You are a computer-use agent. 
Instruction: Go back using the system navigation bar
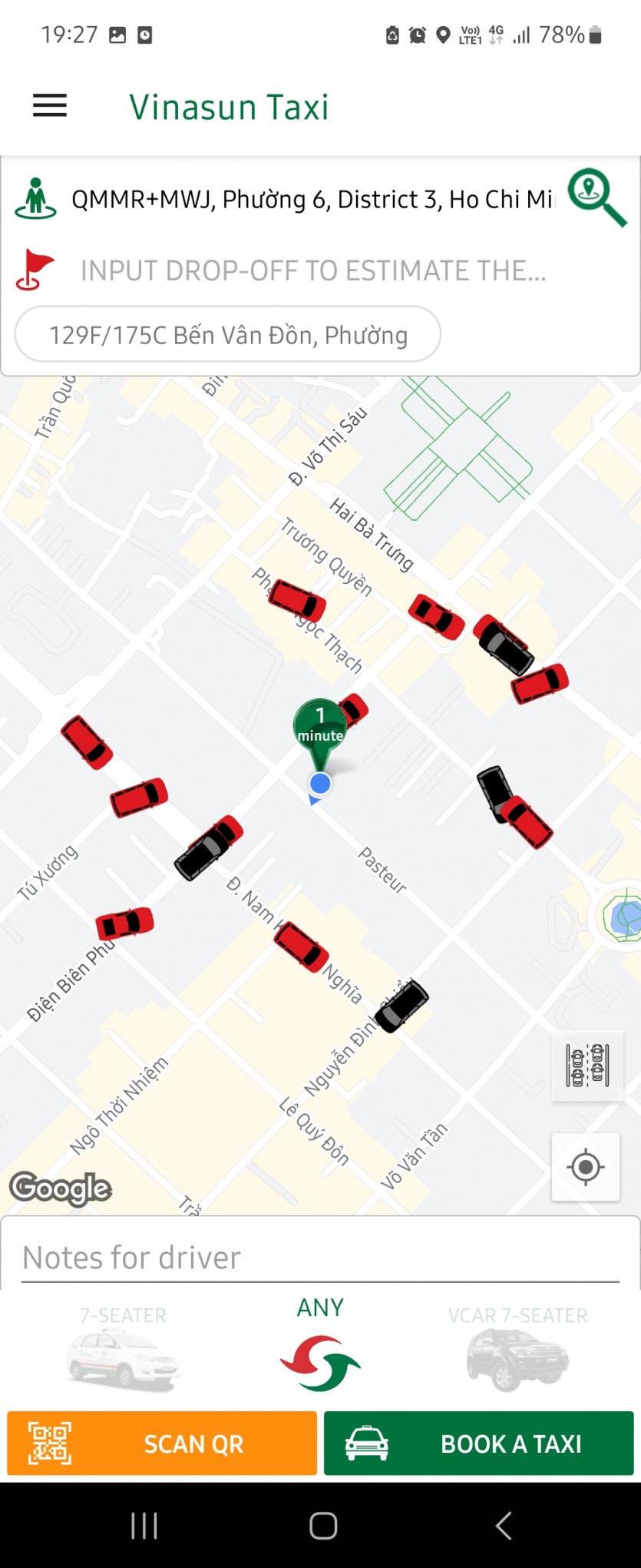coord(503,1525)
